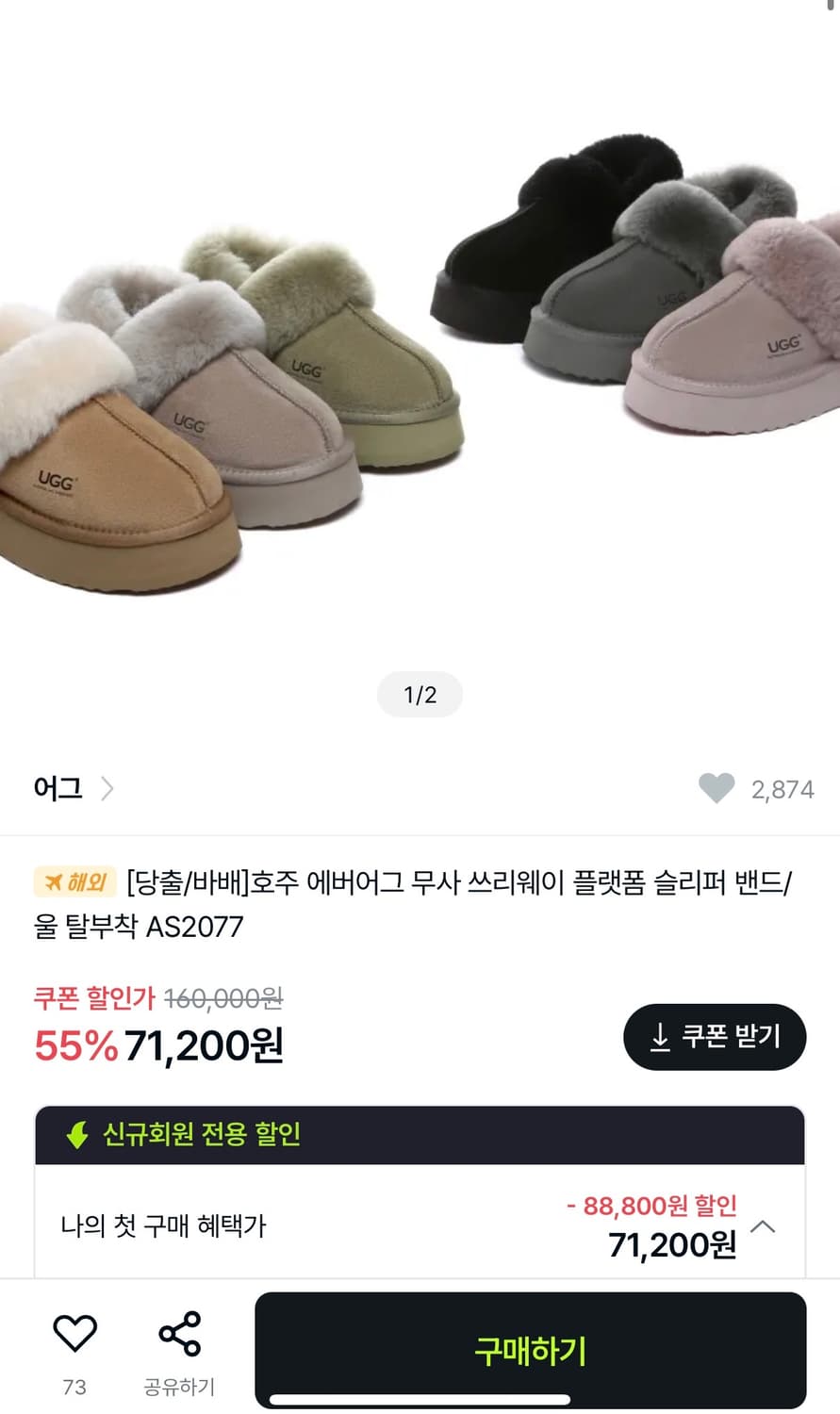This screenshot has height=1414, width=840.
Task: Click the 쿠폰 받기 coupon button
Action: (x=715, y=1037)
